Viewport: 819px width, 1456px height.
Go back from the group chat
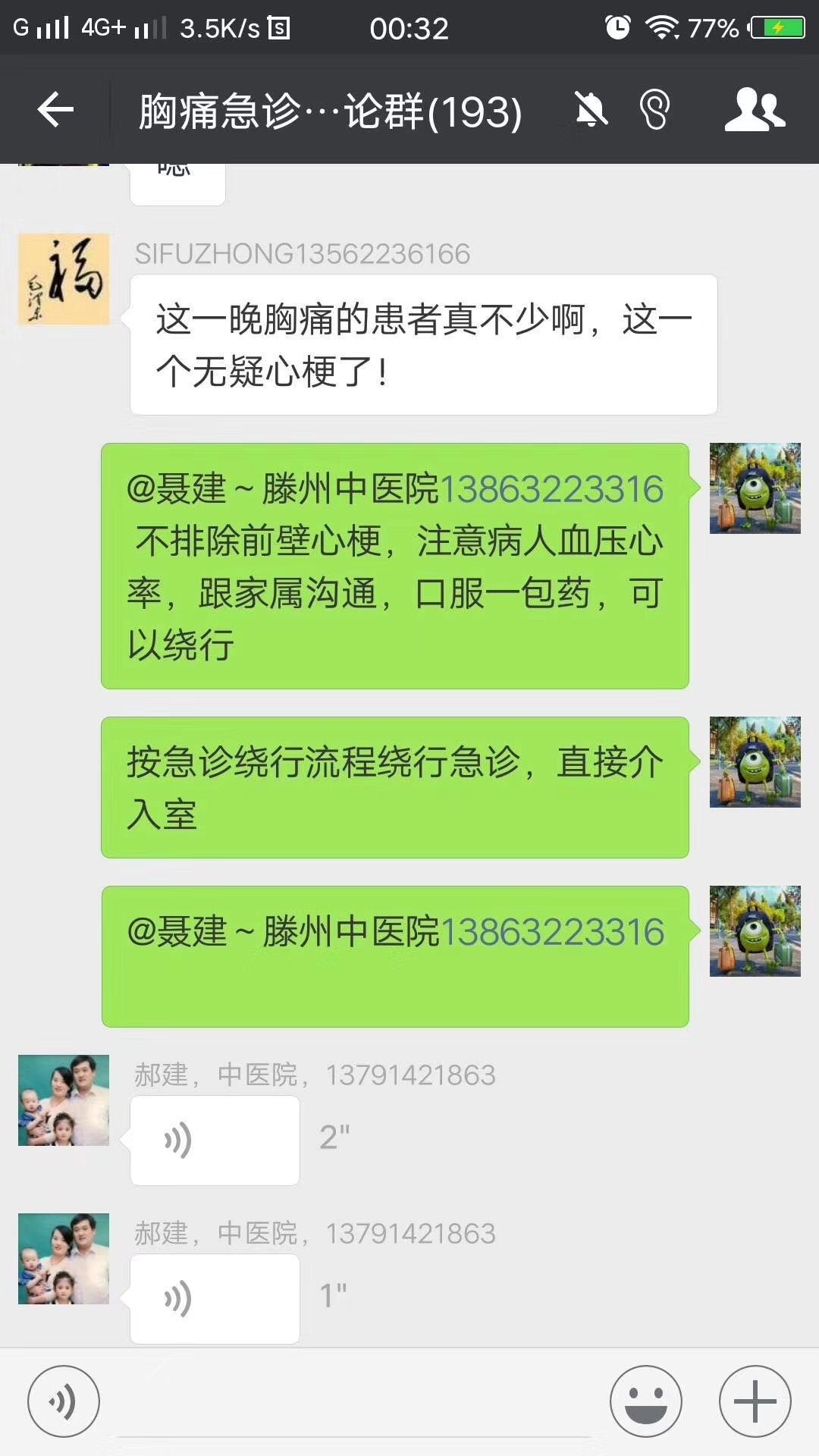[x=55, y=111]
